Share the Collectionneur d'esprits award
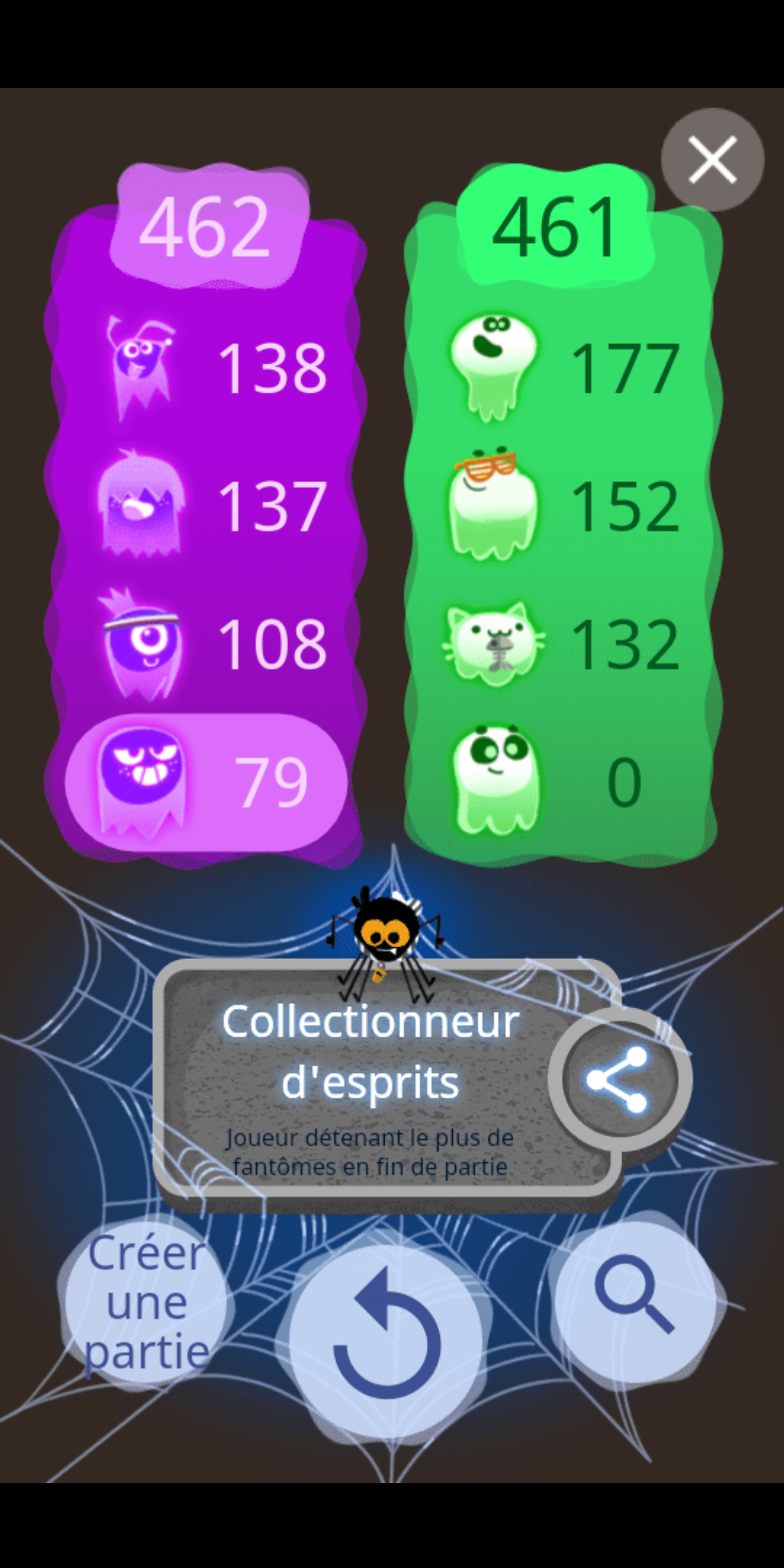This screenshot has width=784, height=1568. (619, 1079)
